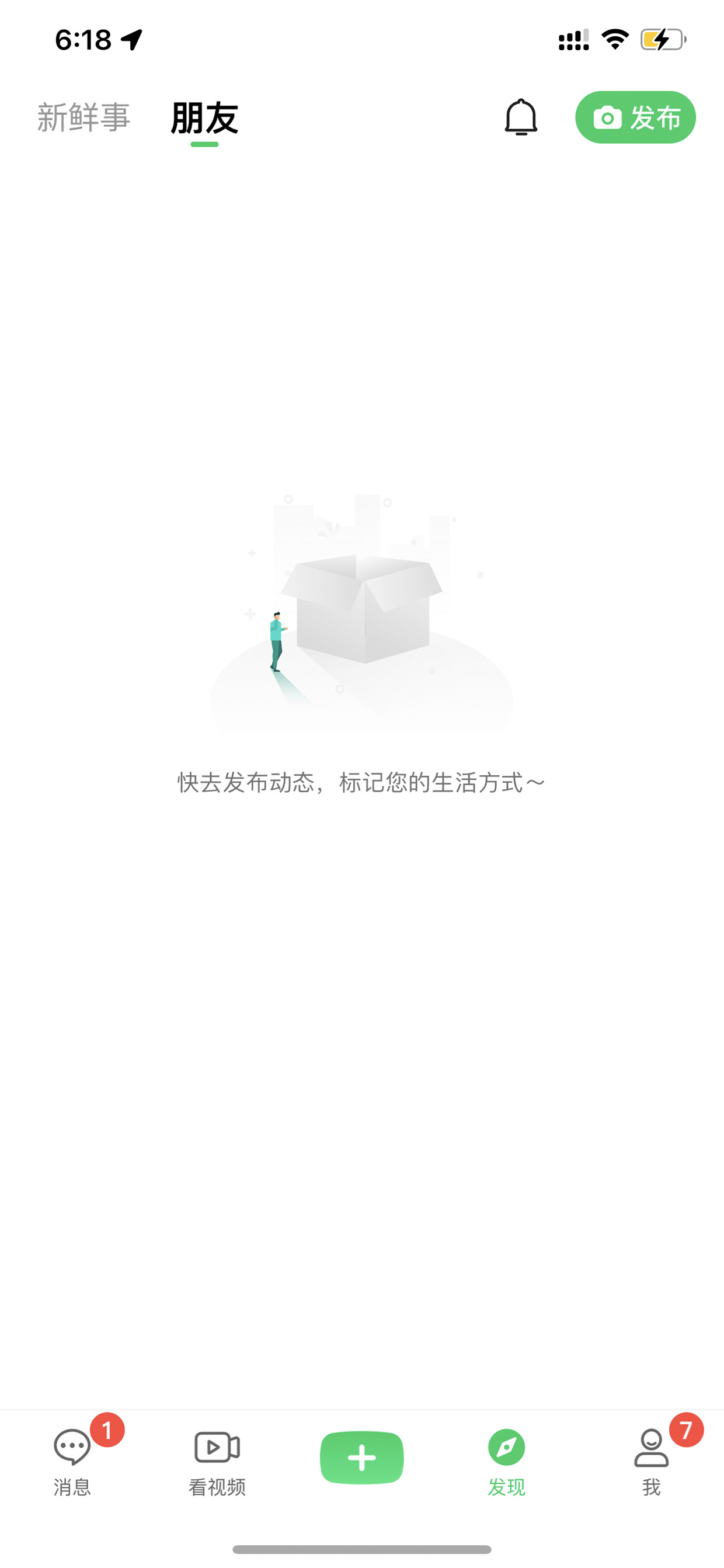Select the 朋友 tab
Viewport: 724px width, 1568px height.
(x=204, y=118)
